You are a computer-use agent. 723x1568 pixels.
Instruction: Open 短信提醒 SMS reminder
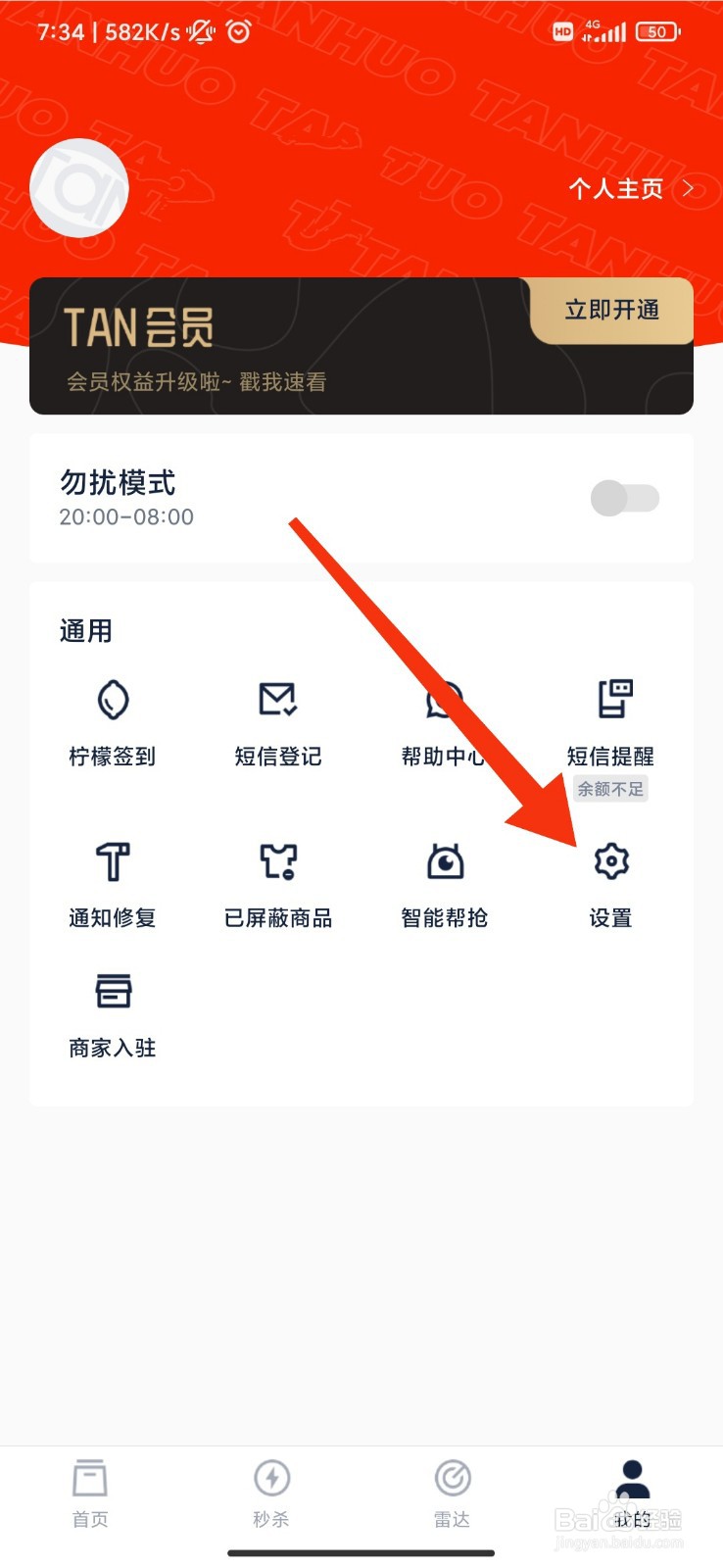pyautogui.click(x=610, y=723)
